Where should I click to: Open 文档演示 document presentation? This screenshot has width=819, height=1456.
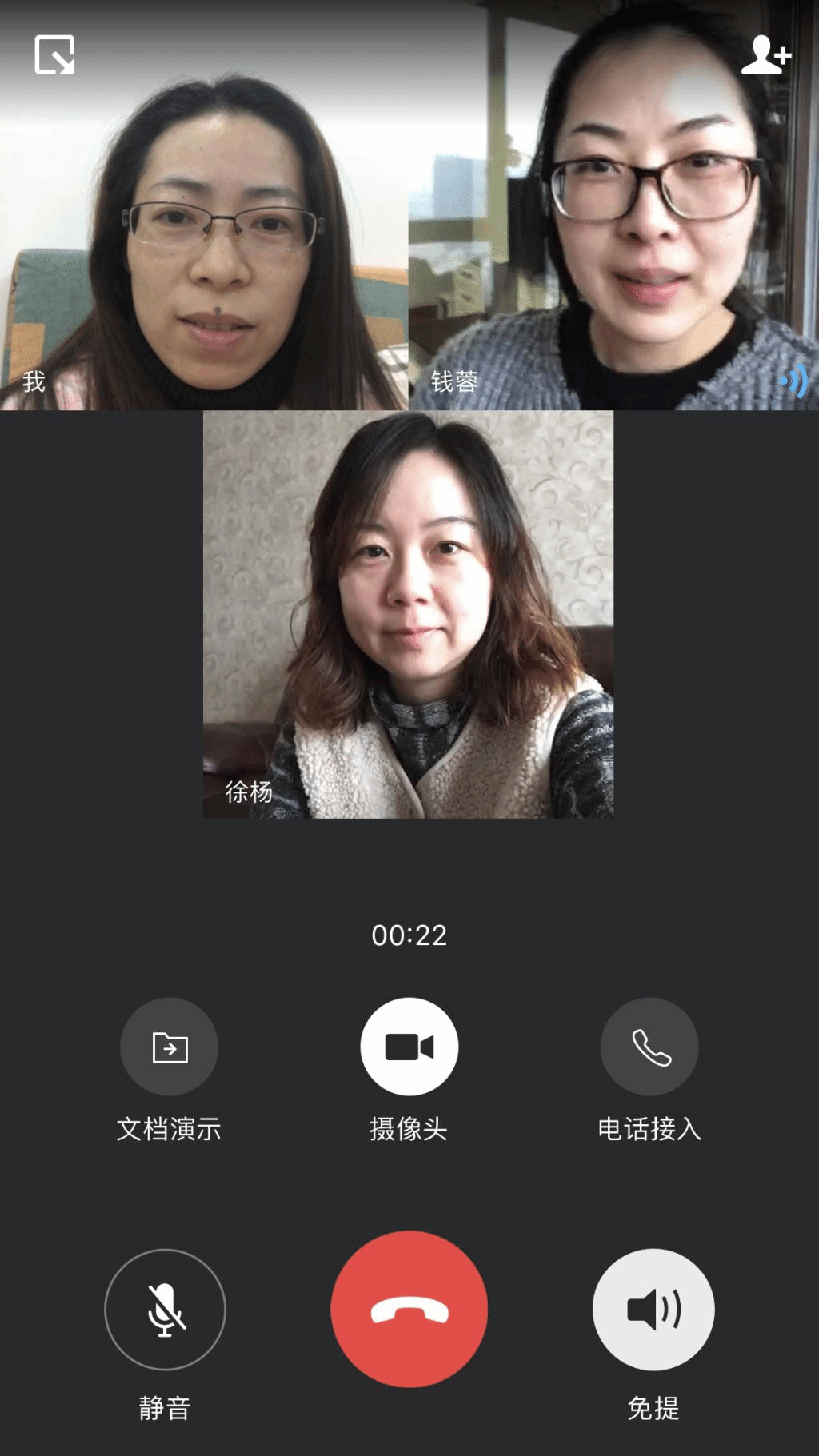pyautogui.click(x=169, y=1047)
